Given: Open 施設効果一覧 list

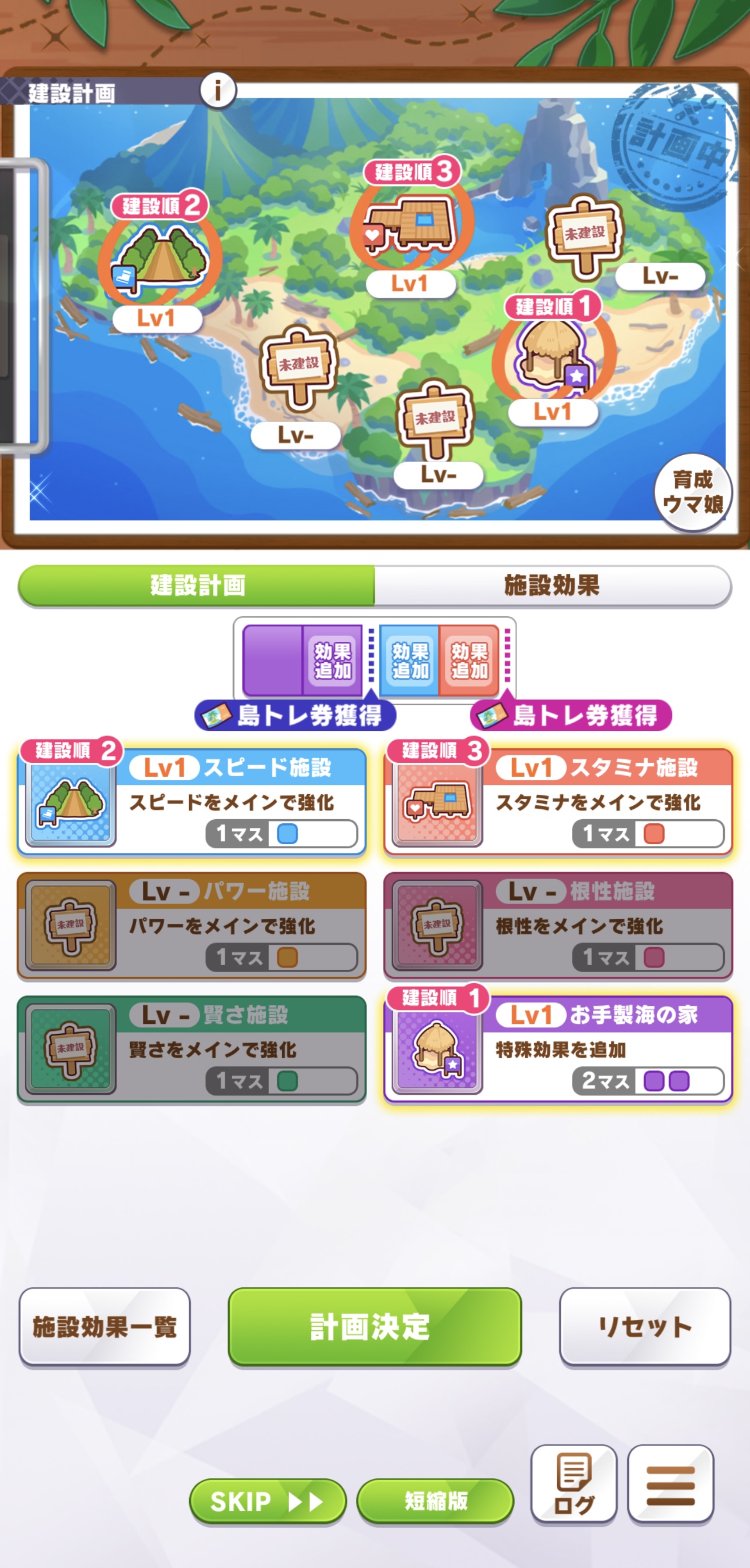Looking at the screenshot, I should (105, 1326).
